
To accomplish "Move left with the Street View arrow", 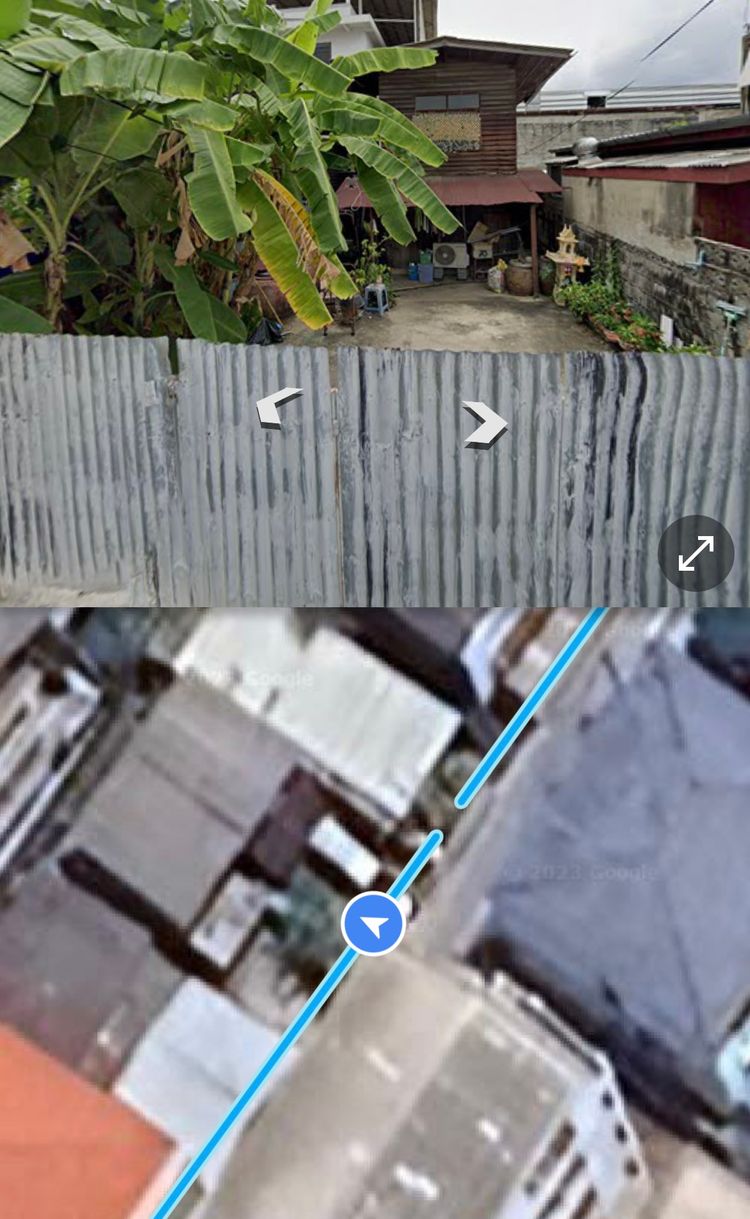I will [x=278, y=408].
